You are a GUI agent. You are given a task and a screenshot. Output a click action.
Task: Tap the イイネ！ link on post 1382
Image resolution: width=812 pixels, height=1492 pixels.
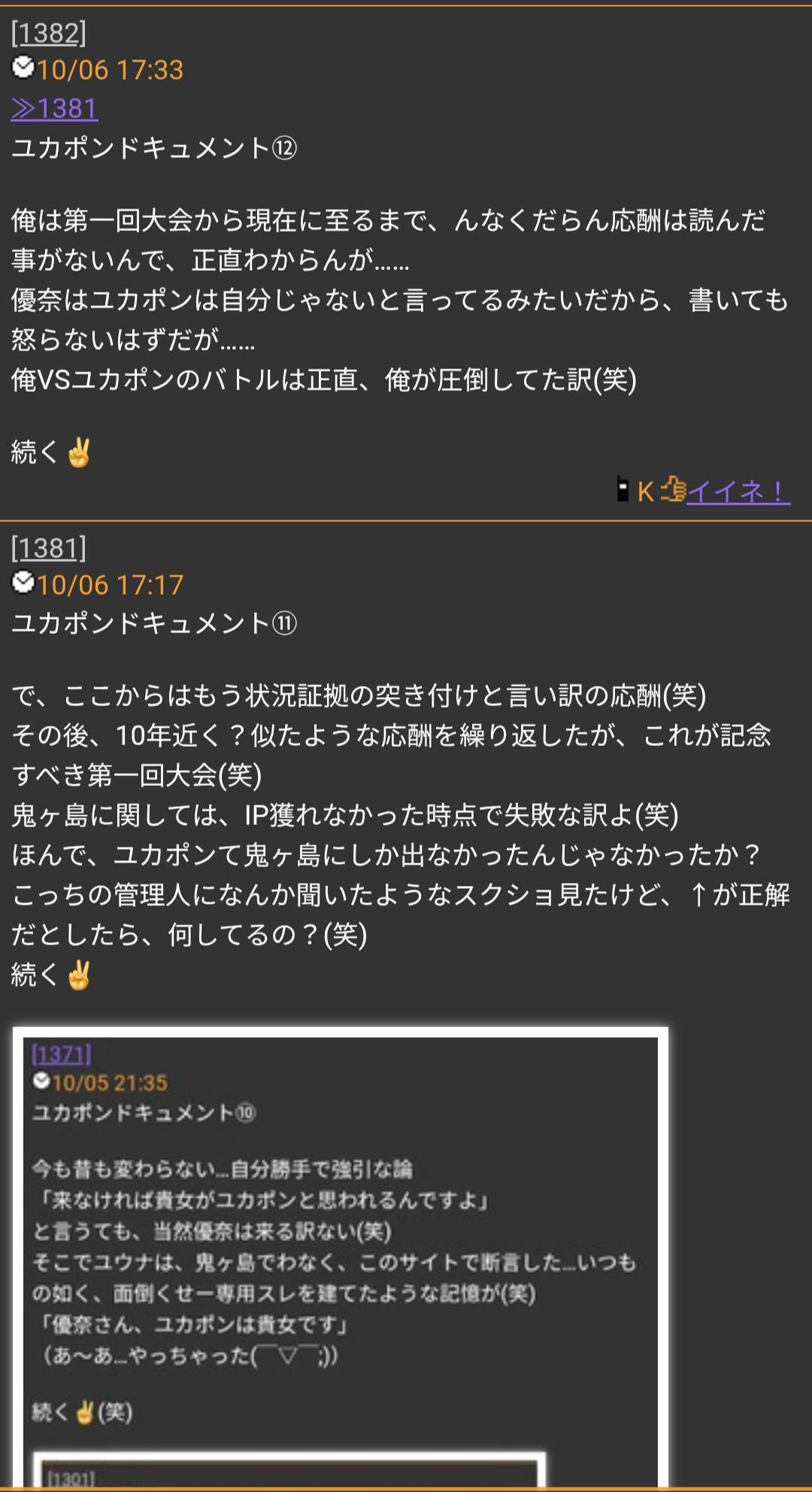click(x=737, y=492)
